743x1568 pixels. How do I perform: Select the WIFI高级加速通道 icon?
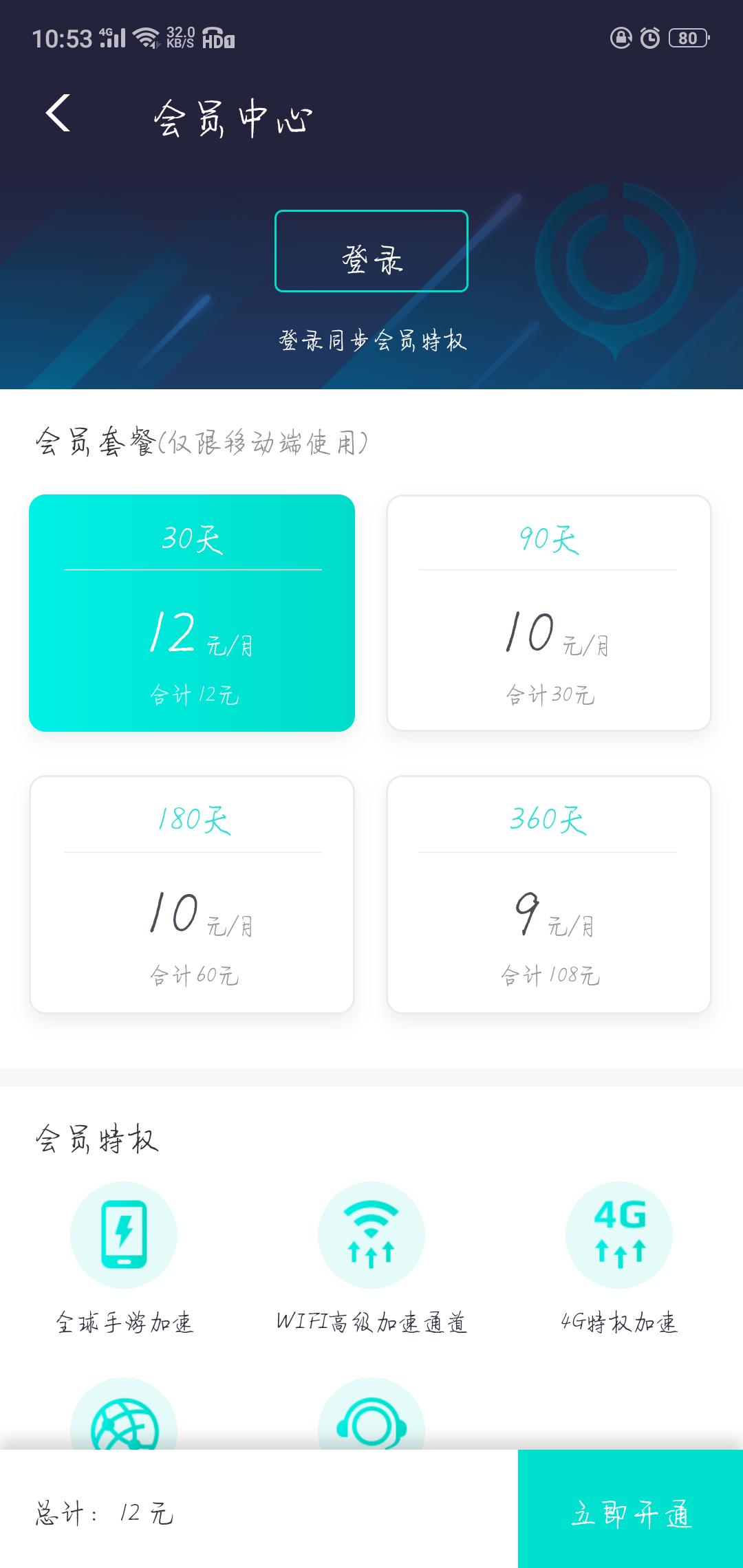(x=371, y=1234)
